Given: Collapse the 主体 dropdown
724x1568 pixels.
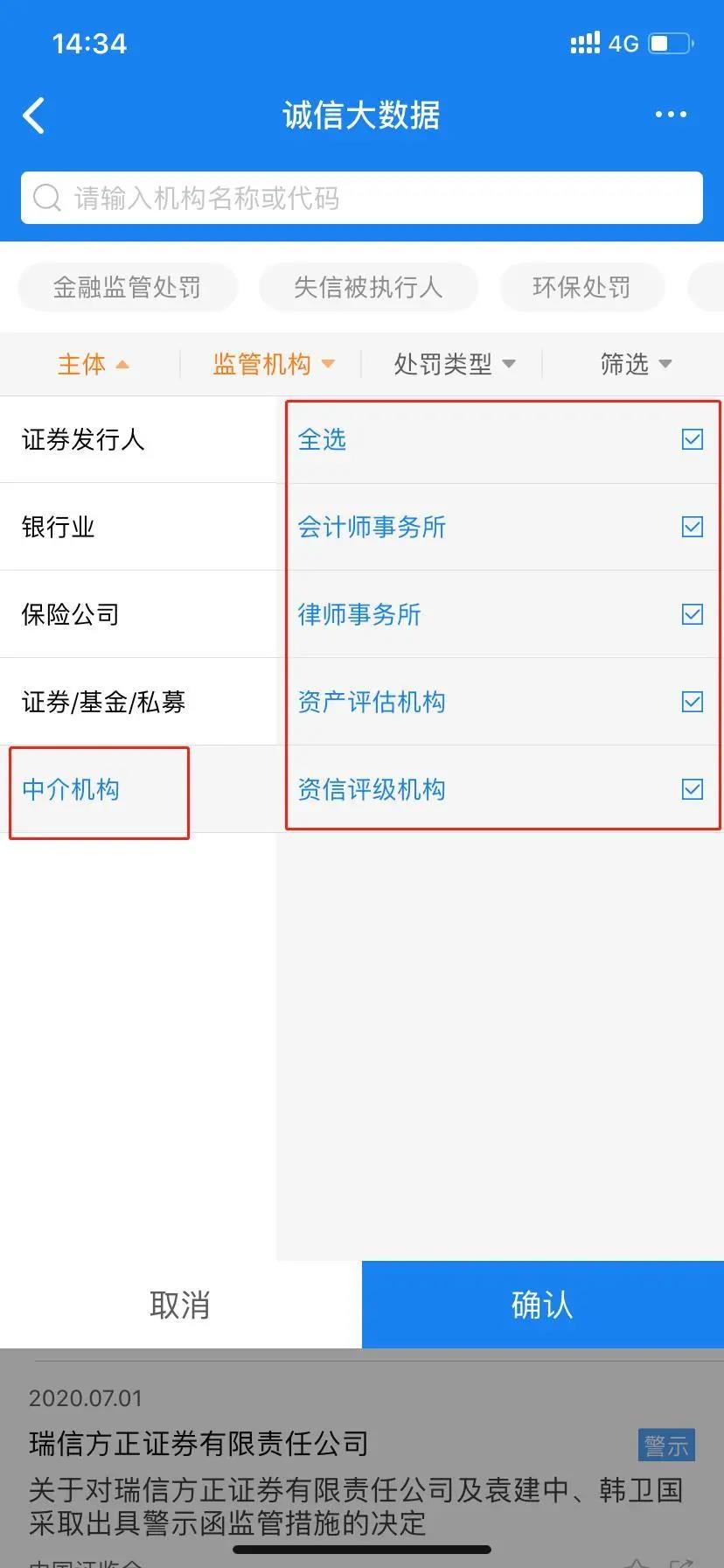Looking at the screenshot, I should pos(93,364).
